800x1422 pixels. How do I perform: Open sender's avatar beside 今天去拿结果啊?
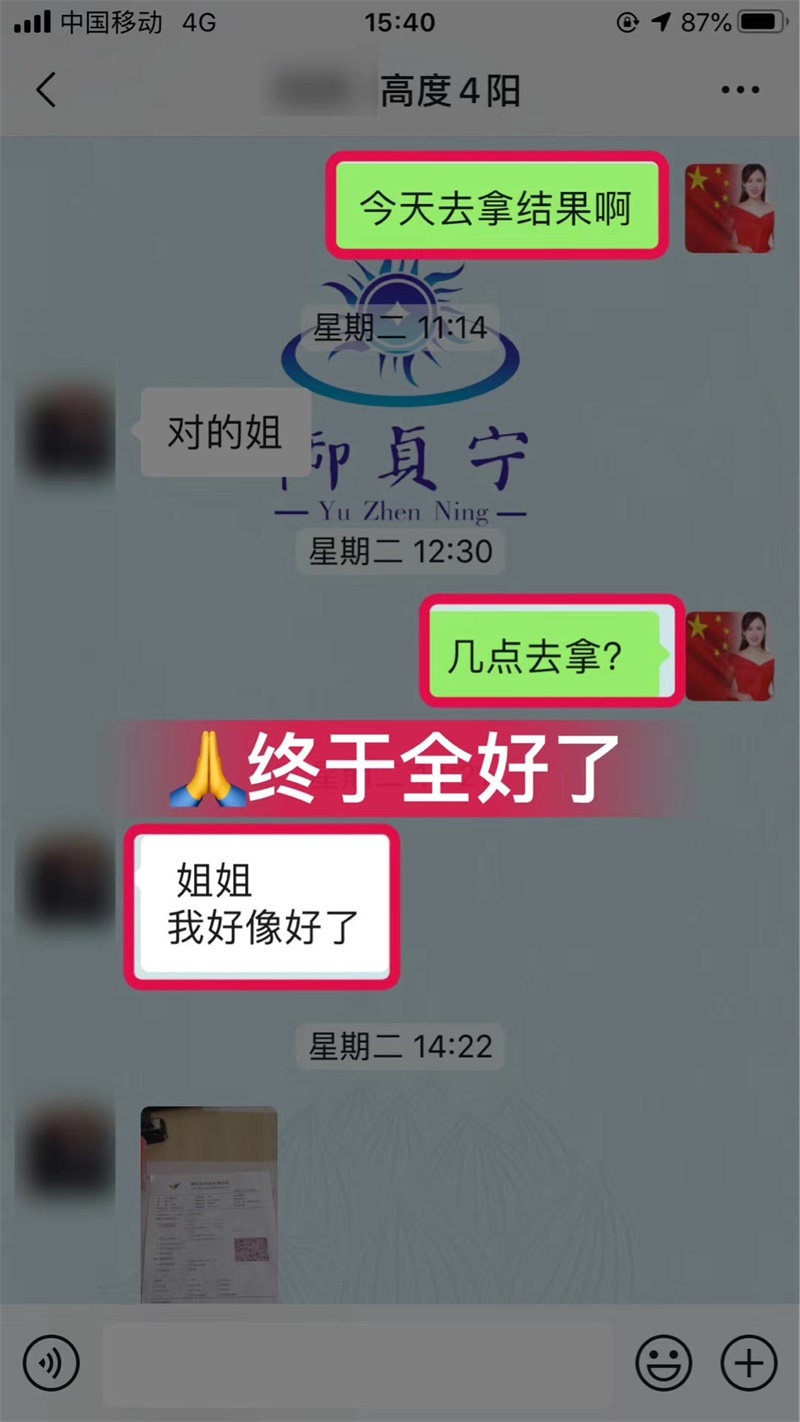pos(729,208)
